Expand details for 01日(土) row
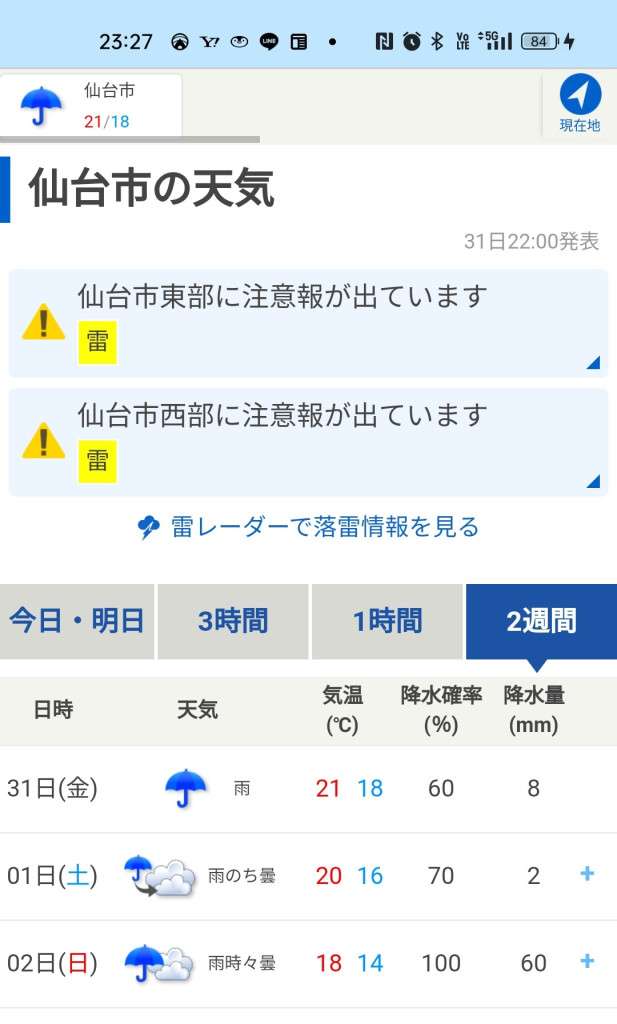This screenshot has height=1024, width=617. pyautogui.click(x=587, y=874)
